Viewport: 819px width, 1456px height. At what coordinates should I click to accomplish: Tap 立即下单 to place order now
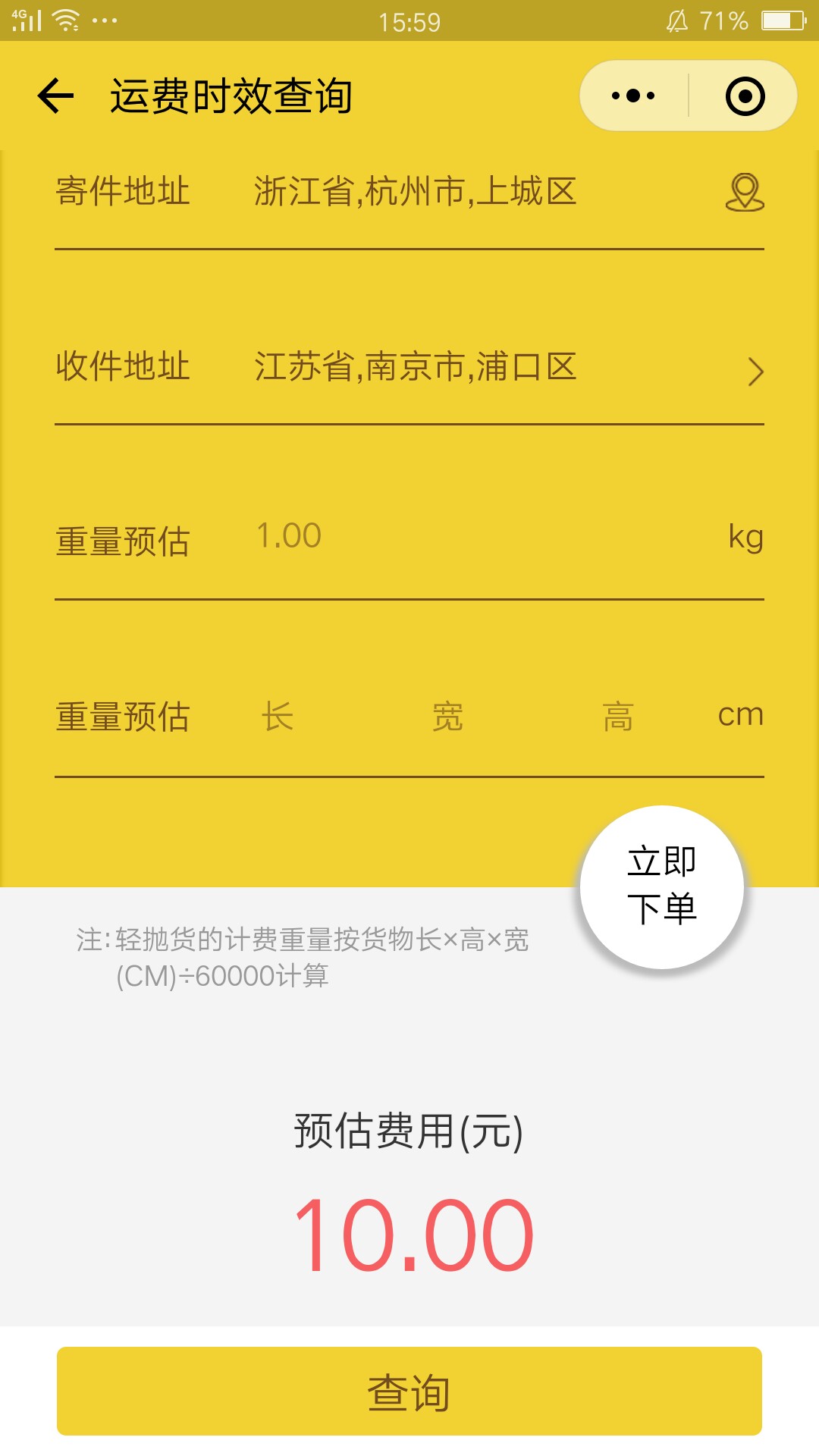662,886
